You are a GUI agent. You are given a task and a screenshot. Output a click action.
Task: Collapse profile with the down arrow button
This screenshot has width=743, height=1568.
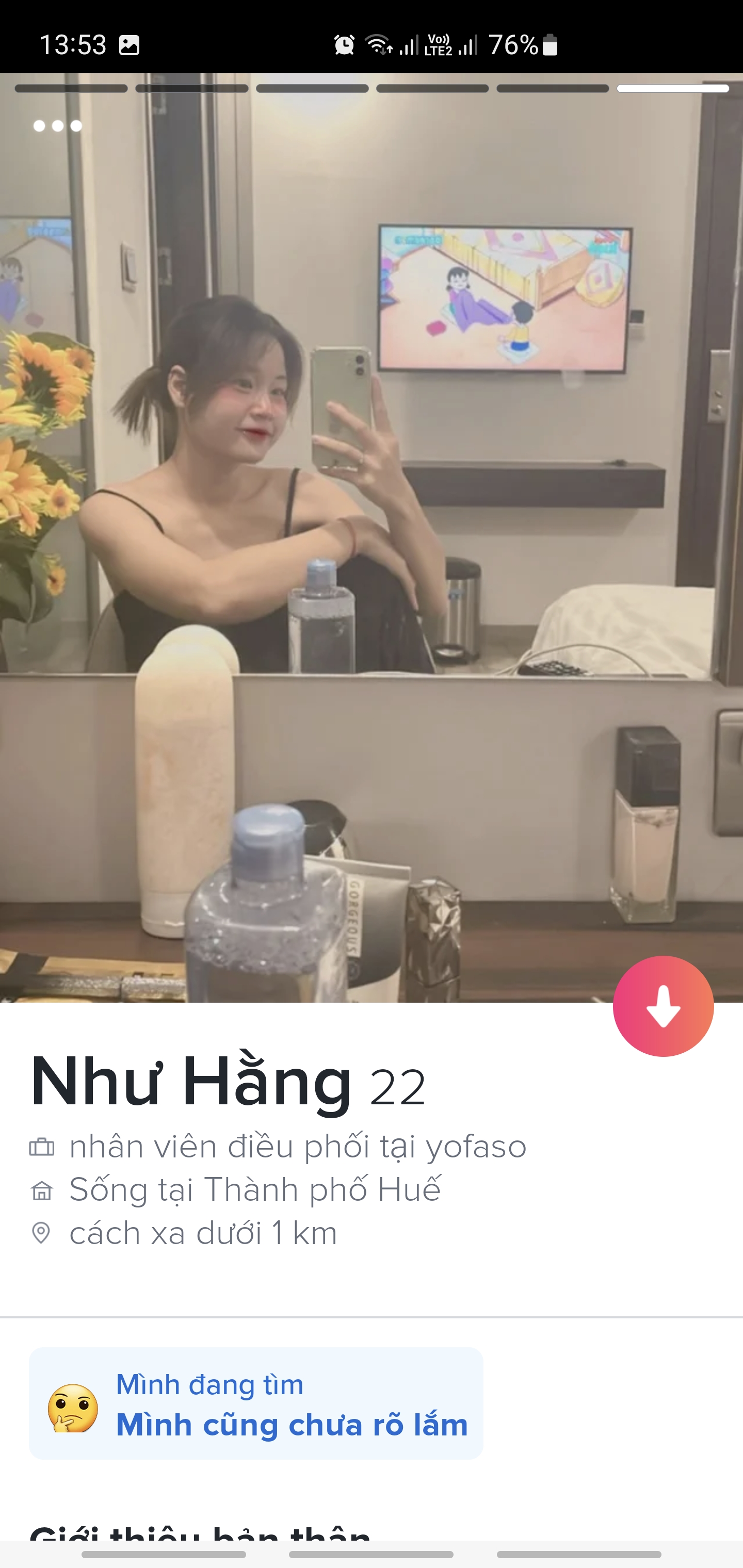click(x=663, y=1006)
